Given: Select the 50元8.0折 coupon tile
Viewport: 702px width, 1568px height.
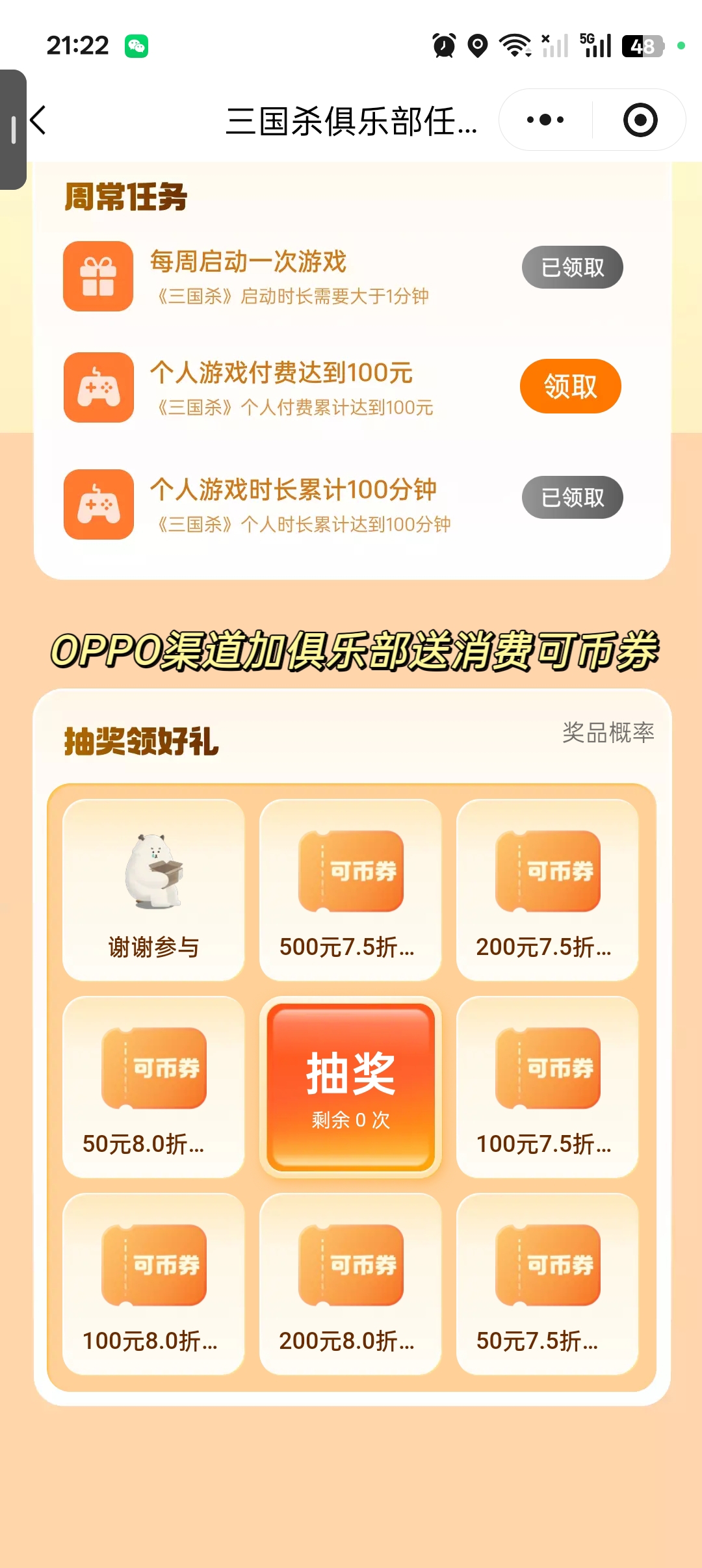Looking at the screenshot, I should pos(153,1087).
